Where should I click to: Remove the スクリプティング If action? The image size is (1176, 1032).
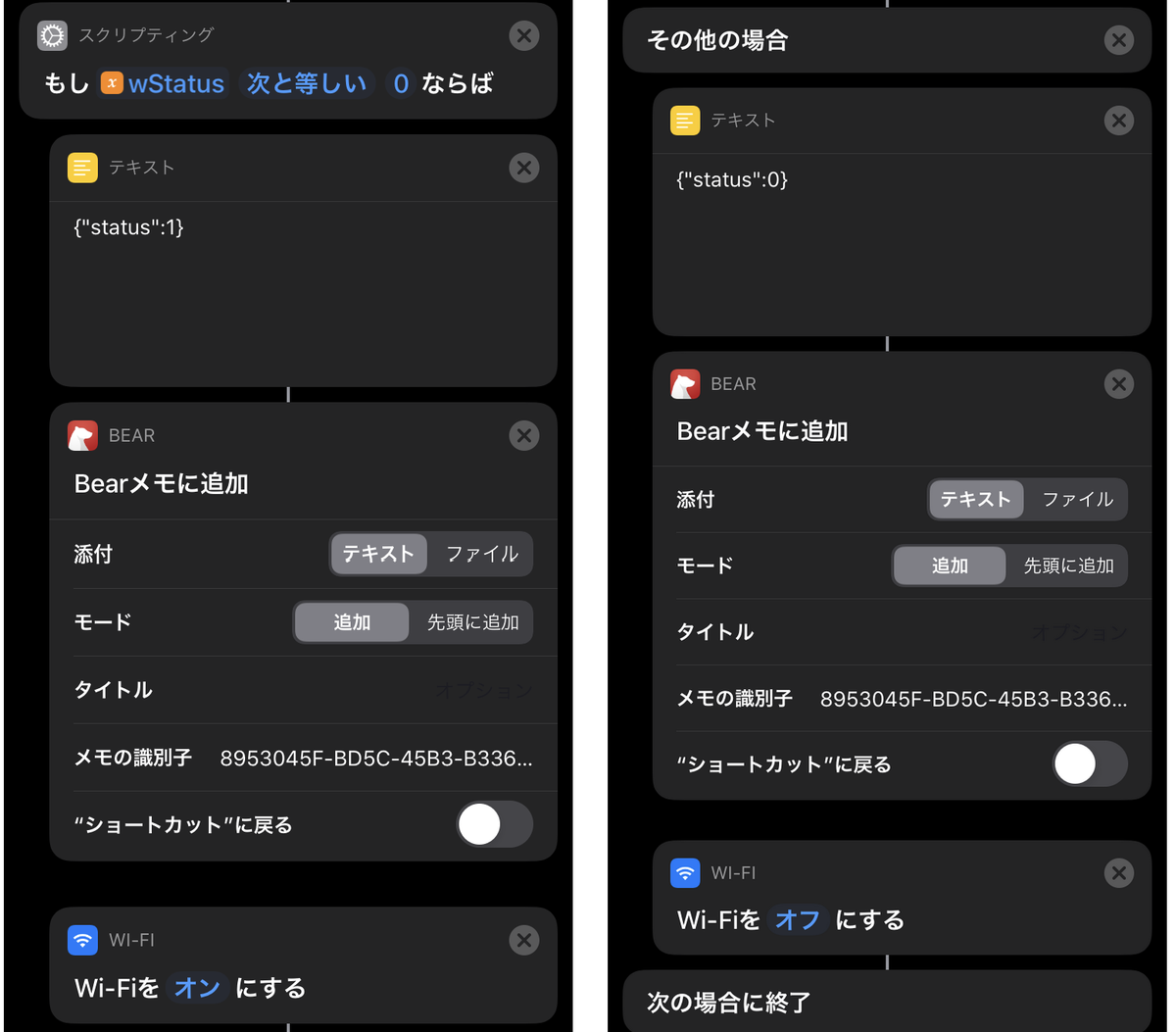click(x=524, y=36)
